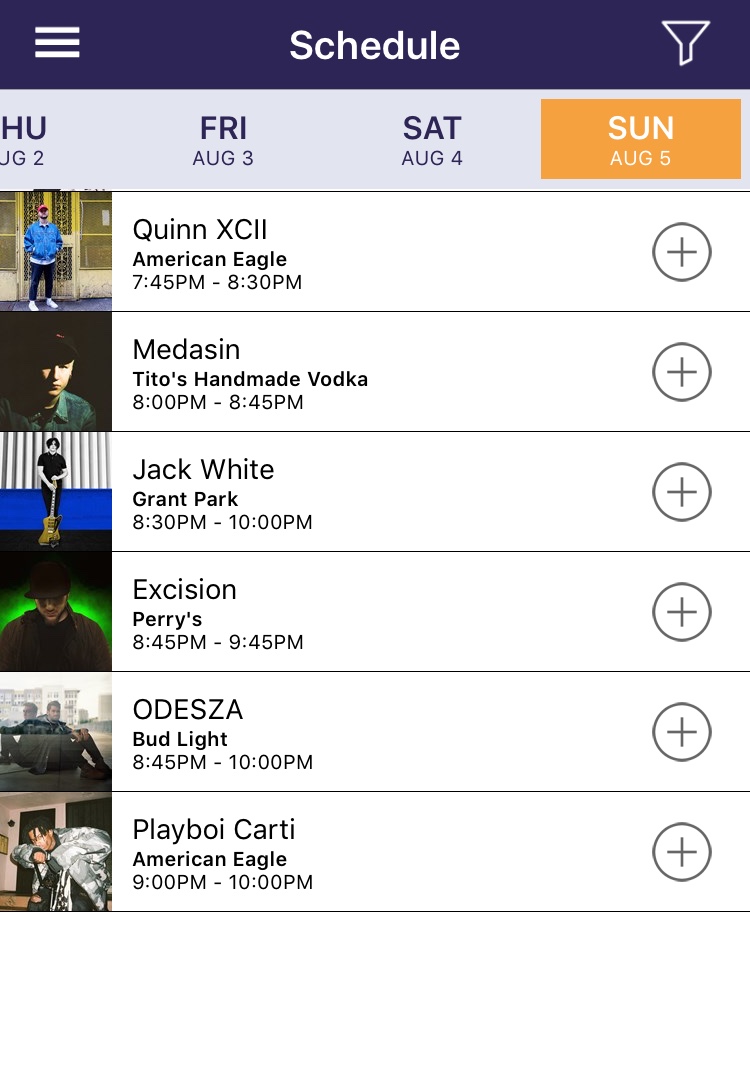The height and width of the screenshot is (1068, 750).
Task: Switch to the SAT Aug 4 tab
Action: (x=432, y=140)
